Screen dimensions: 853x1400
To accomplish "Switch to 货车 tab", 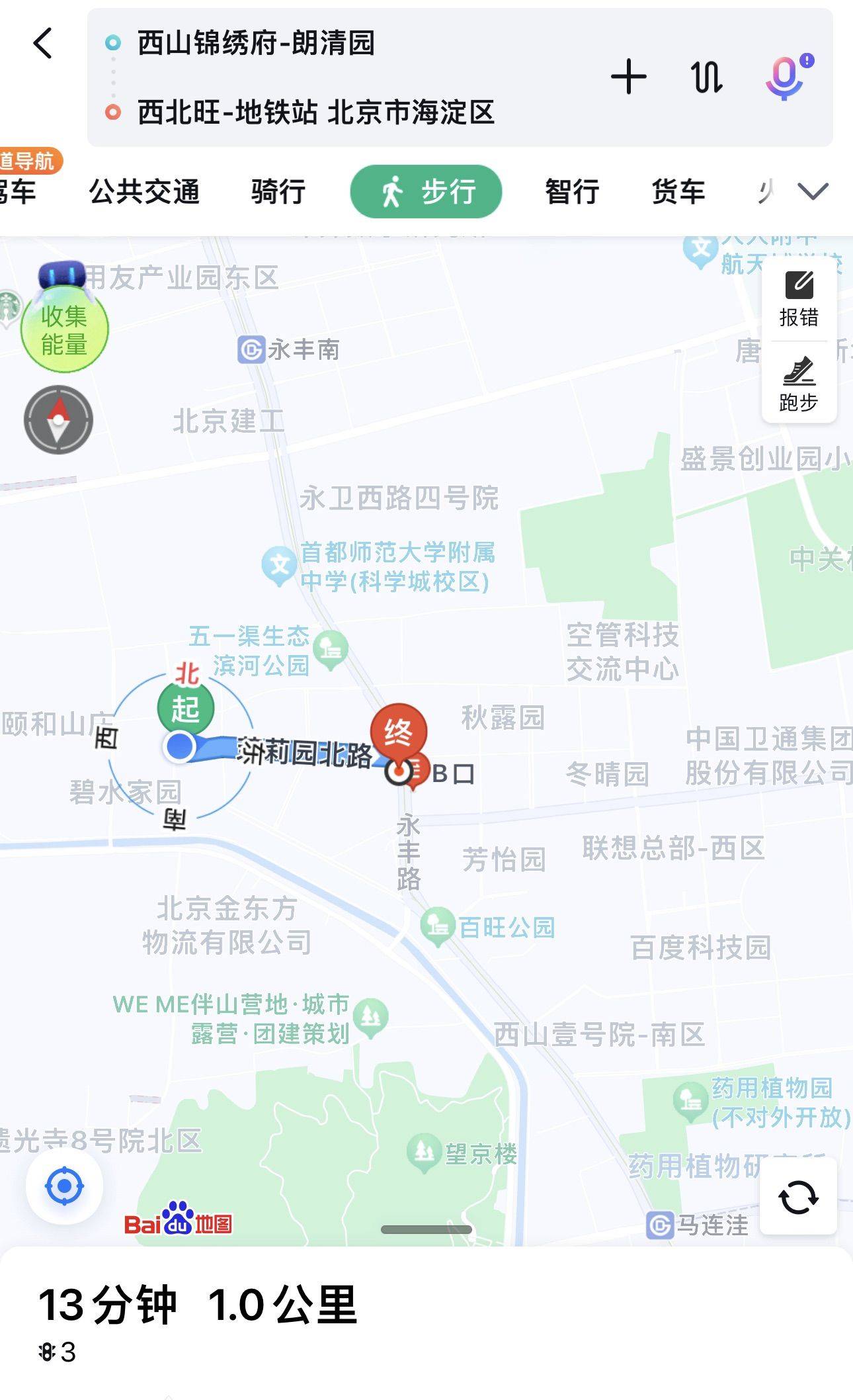I will (x=678, y=192).
